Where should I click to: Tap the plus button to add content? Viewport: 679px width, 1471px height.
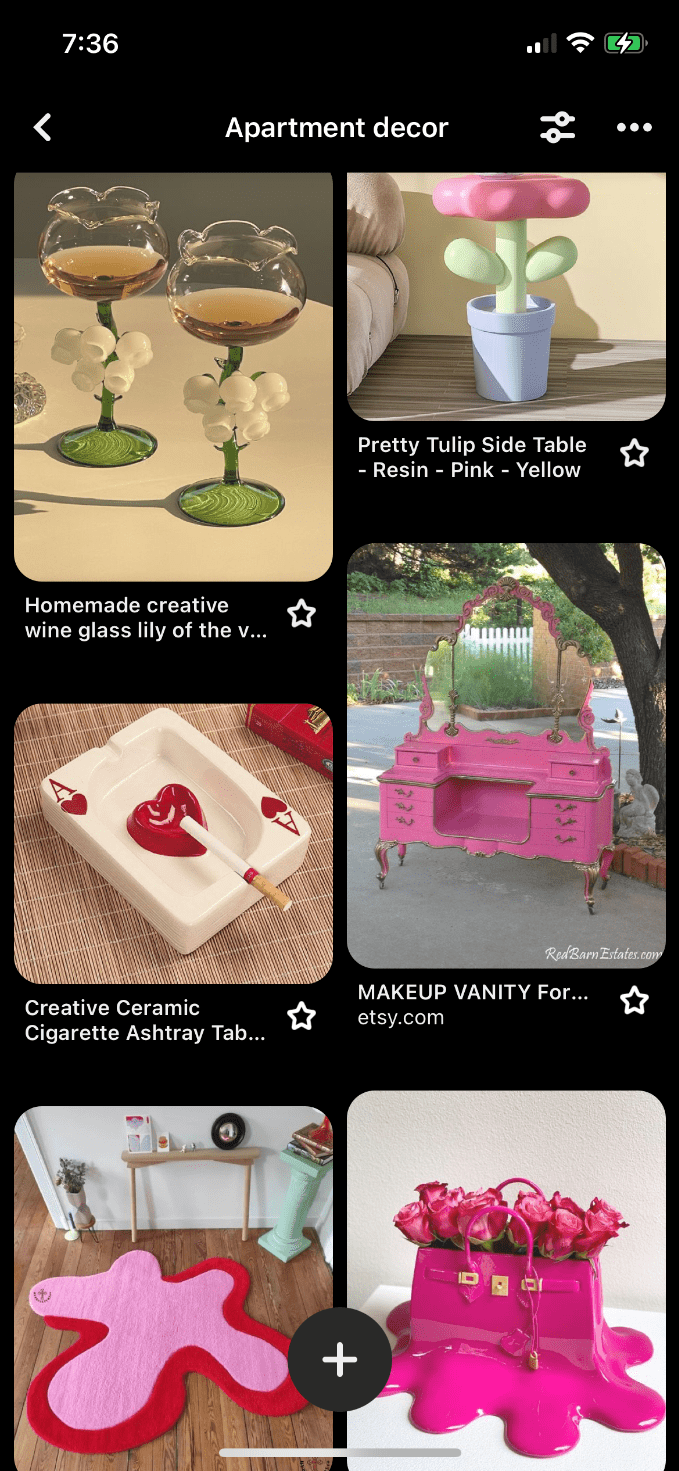pyautogui.click(x=339, y=1359)
